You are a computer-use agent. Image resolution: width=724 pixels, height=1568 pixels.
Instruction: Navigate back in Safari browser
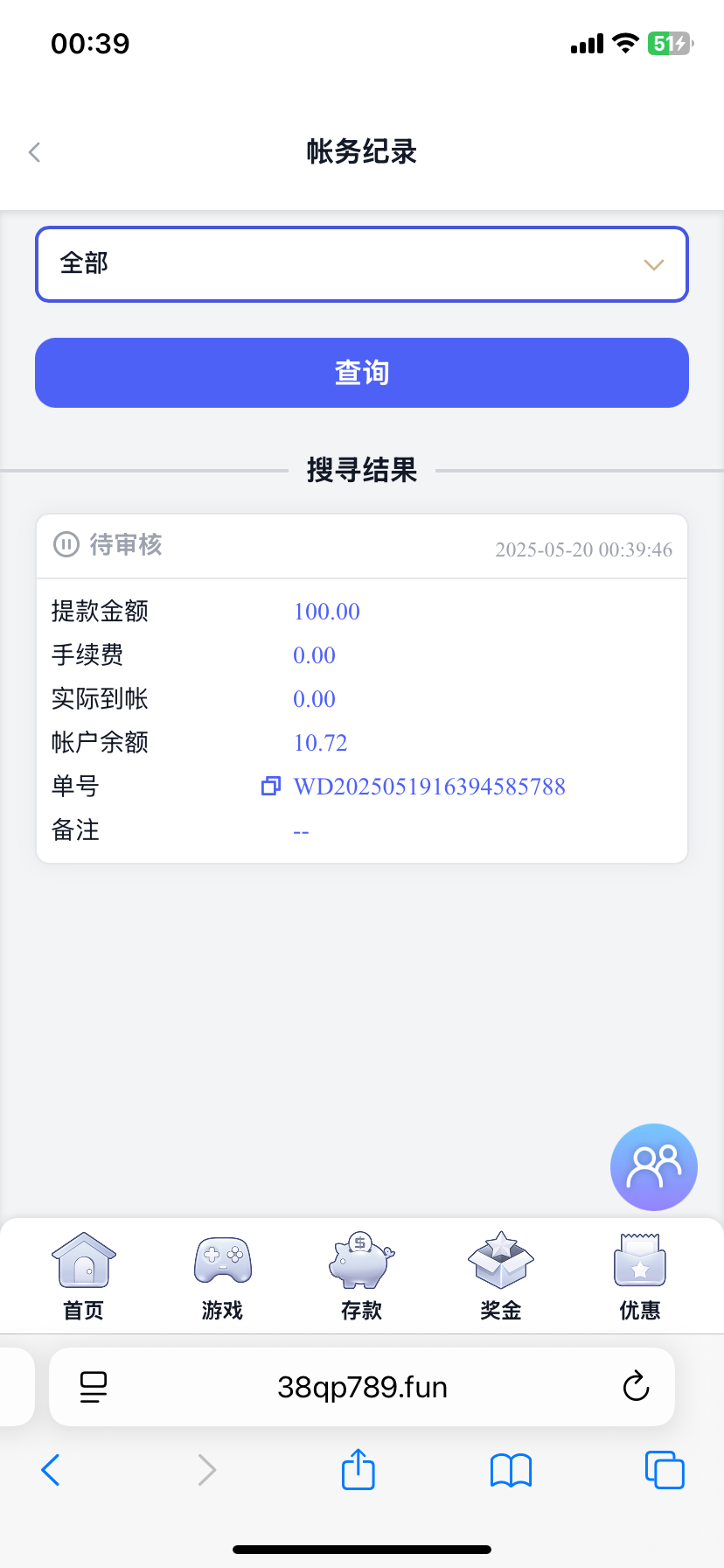pos(51,1470)
